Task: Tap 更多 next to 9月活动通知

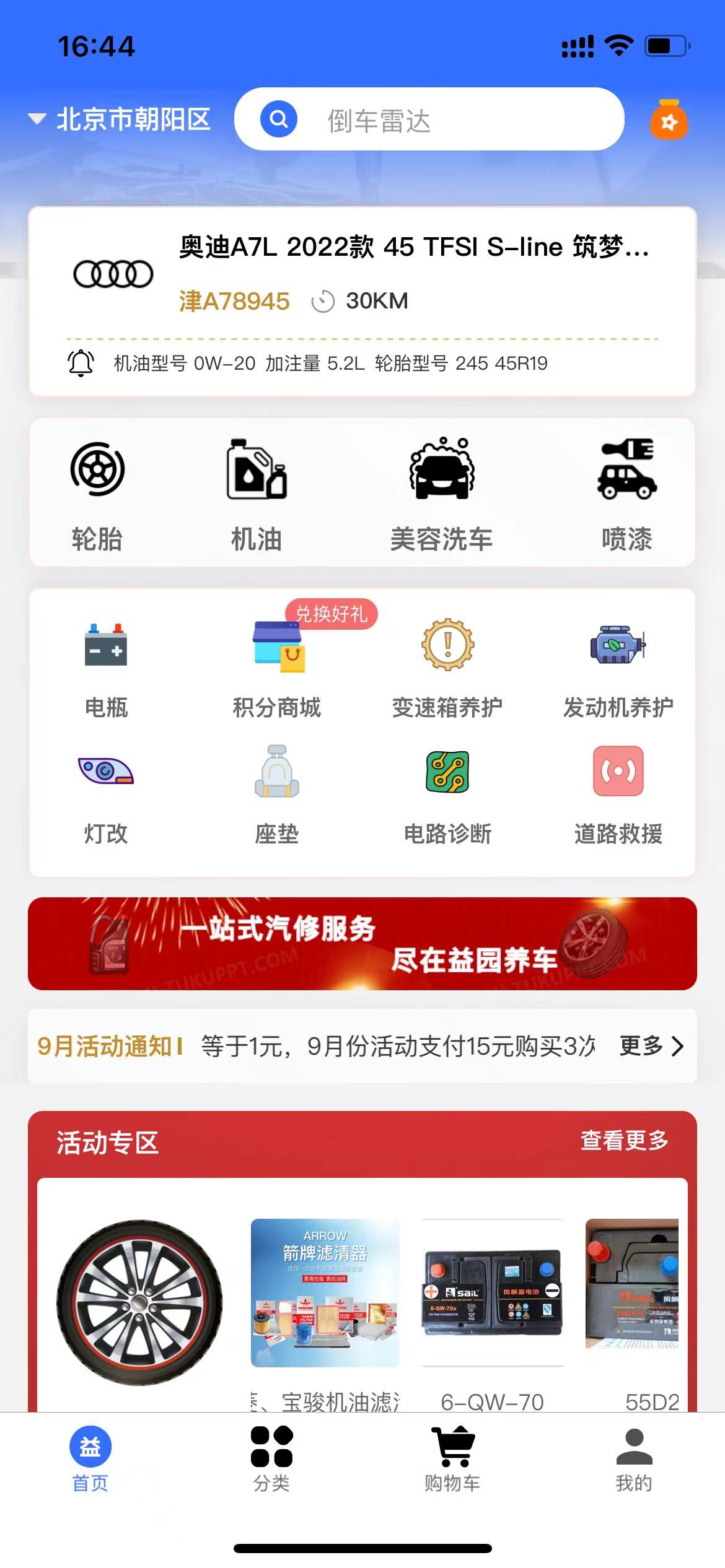Action: [x=651, y=1046]
